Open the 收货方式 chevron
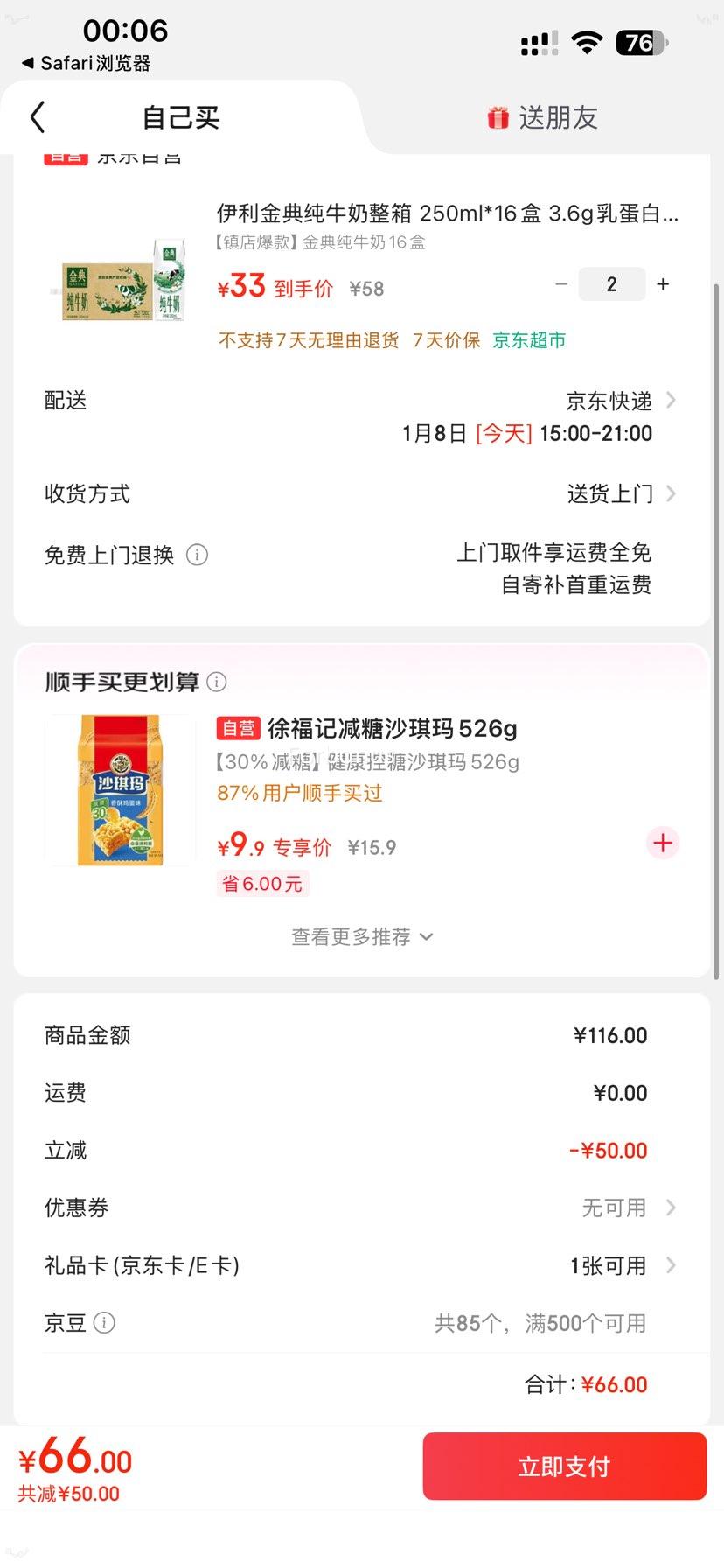This screenshot has width=724, height=1568. click(x=670, y=493)
